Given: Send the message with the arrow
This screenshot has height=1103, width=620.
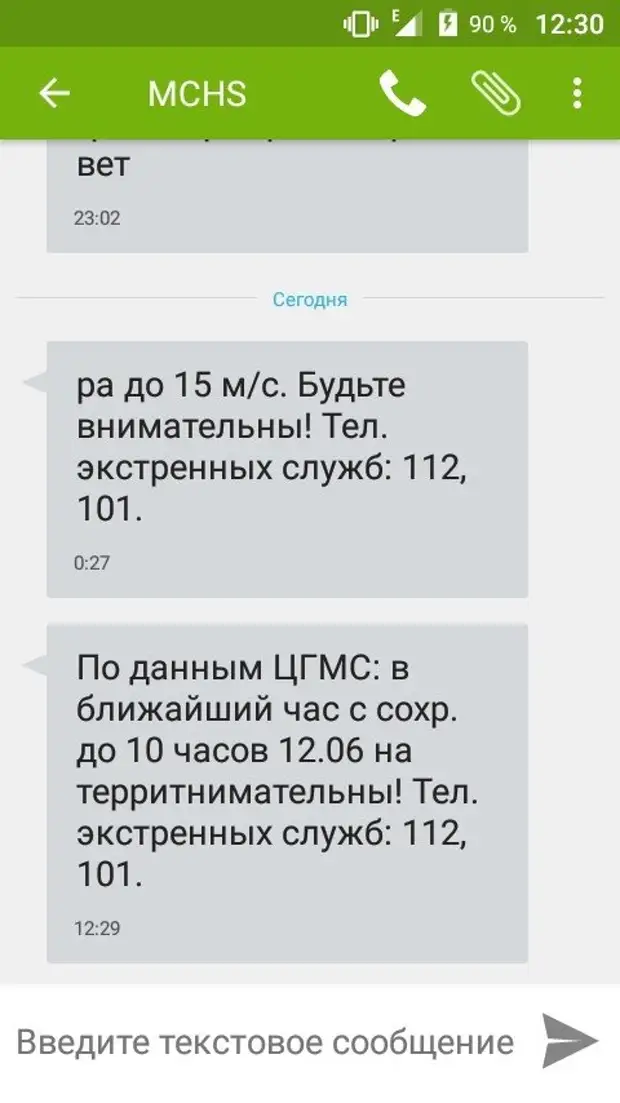Looking at the screenshot, I should [x=571, y=1040].
